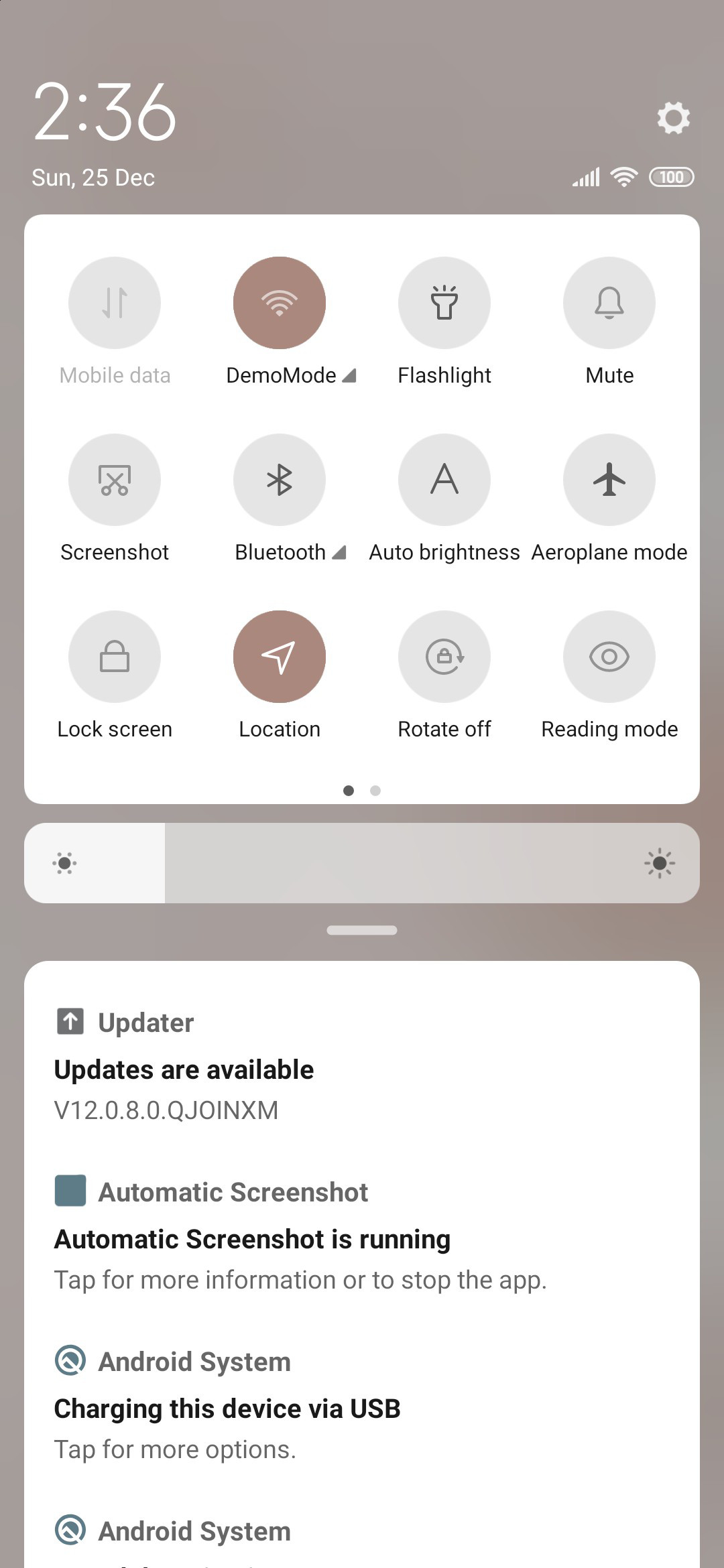Open the Updater updates available notification
The height and width of the screenshot is (1568, 724).
click(x=362, y=1065)
